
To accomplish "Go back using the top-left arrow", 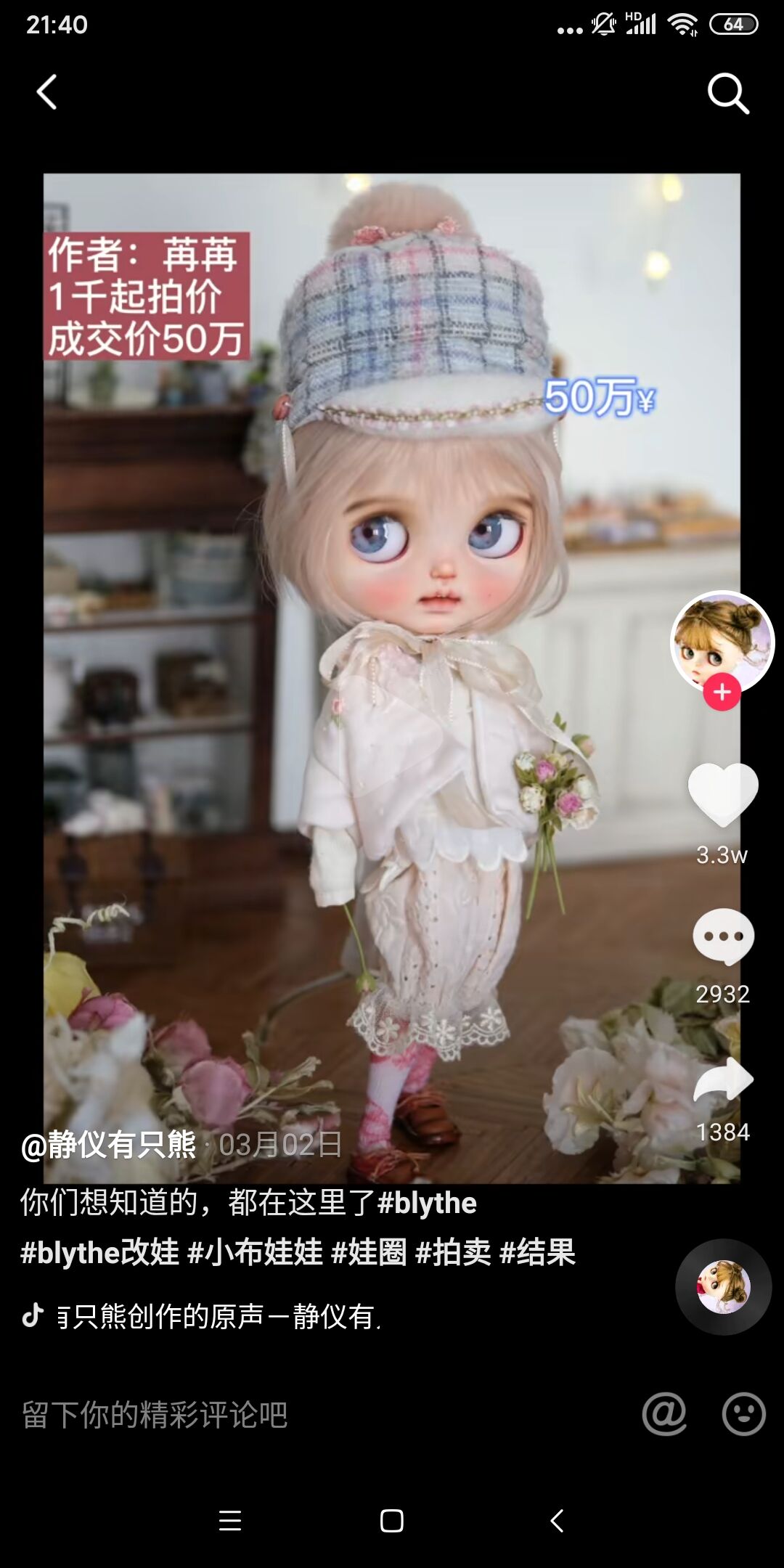I will 47,93.
